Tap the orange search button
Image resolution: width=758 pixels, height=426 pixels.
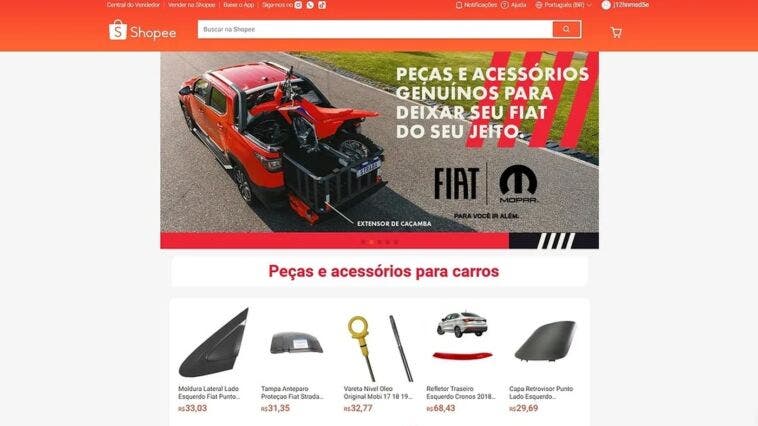[x=566, y=30]
